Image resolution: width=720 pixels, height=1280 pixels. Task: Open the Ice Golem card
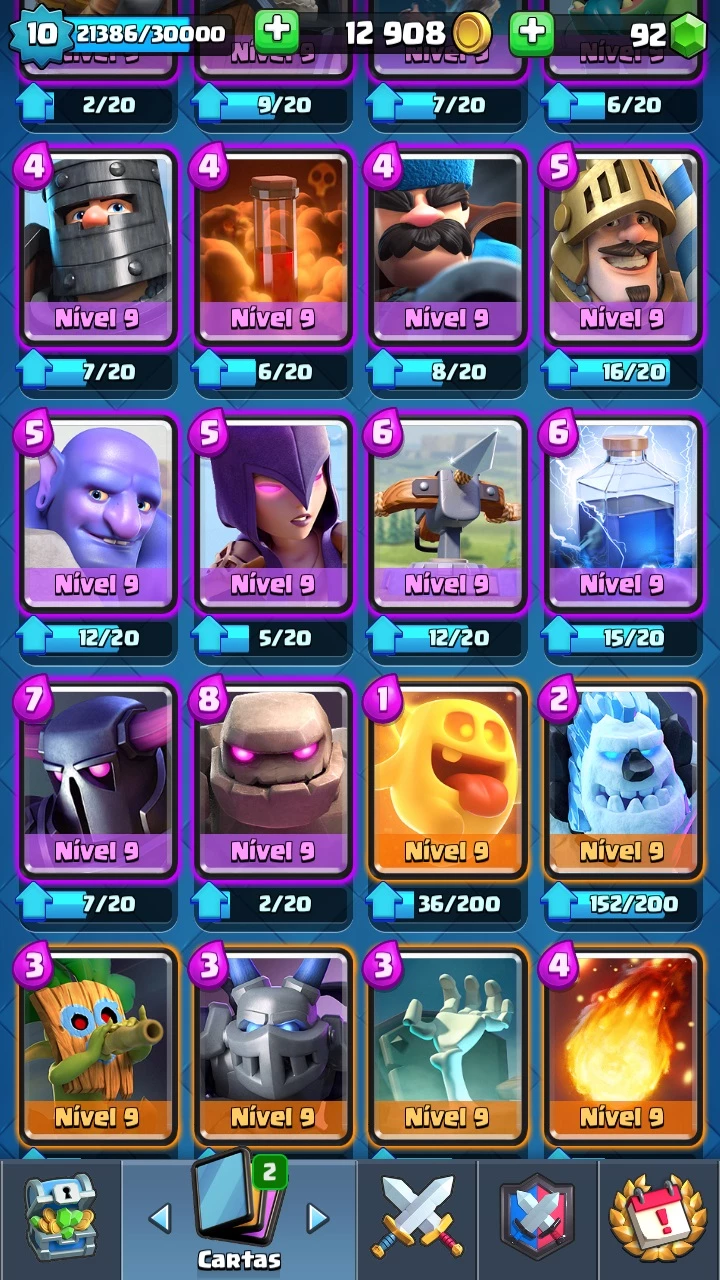[622, 781]
